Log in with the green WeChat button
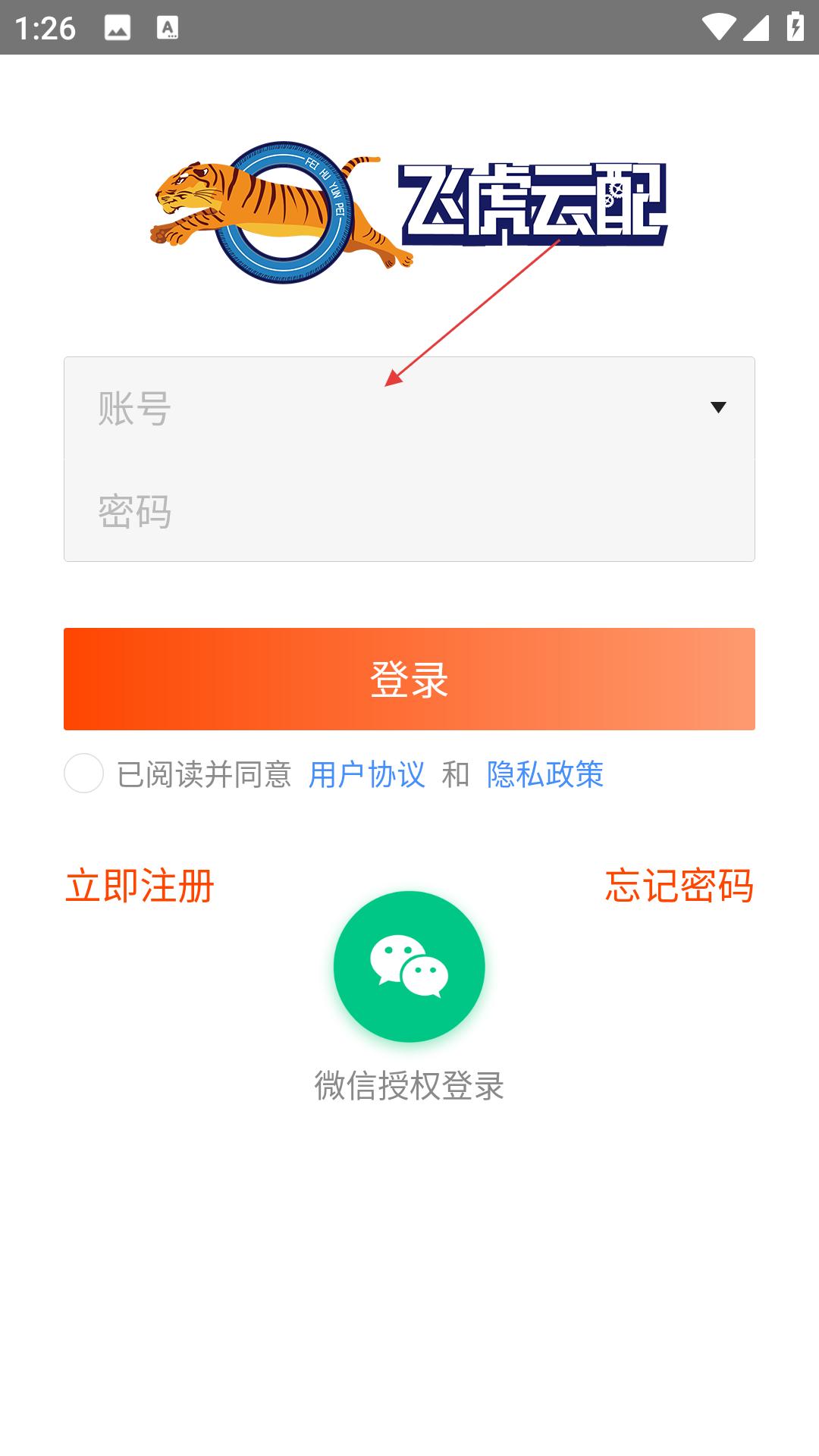 (409, 966)
